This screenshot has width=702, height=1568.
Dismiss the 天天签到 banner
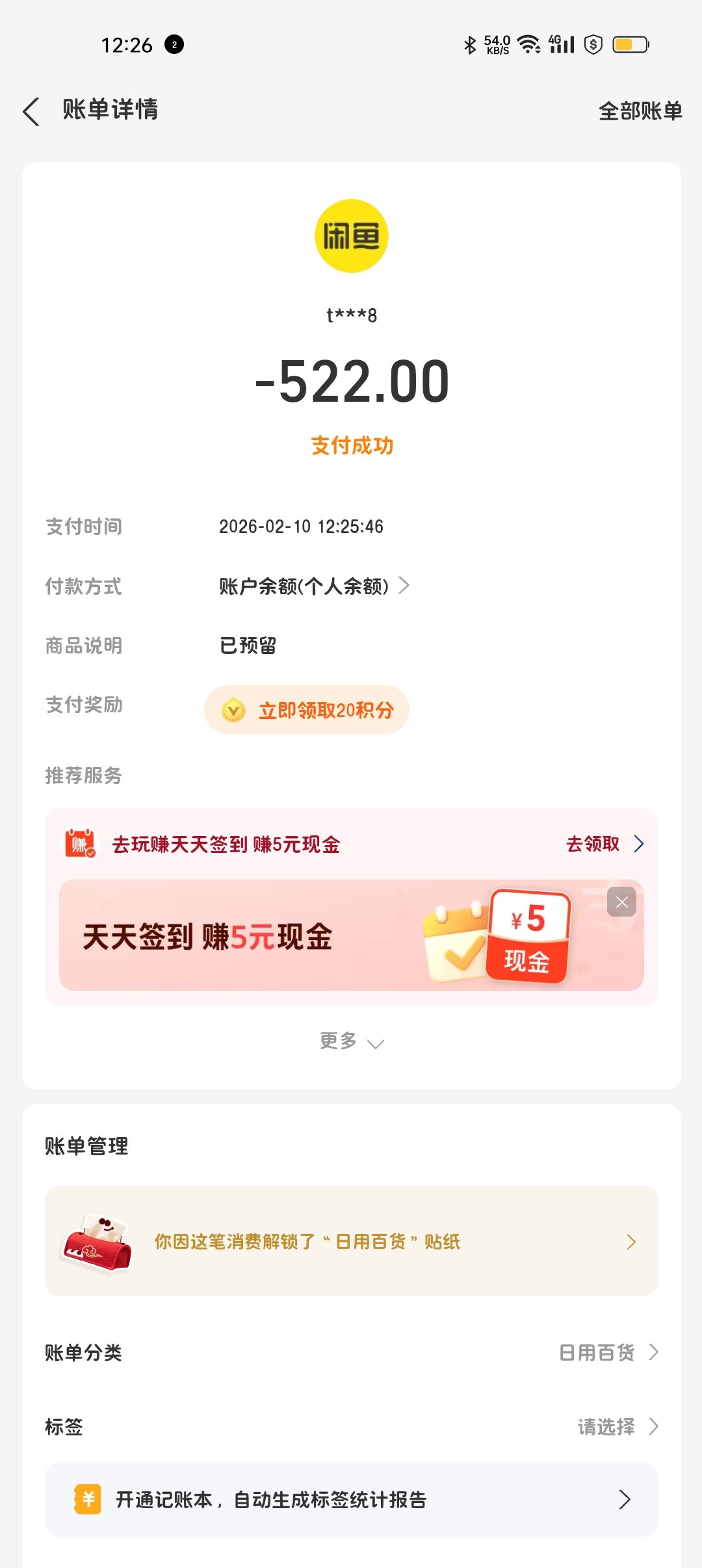pyautogui.click(x=621, y=902)
